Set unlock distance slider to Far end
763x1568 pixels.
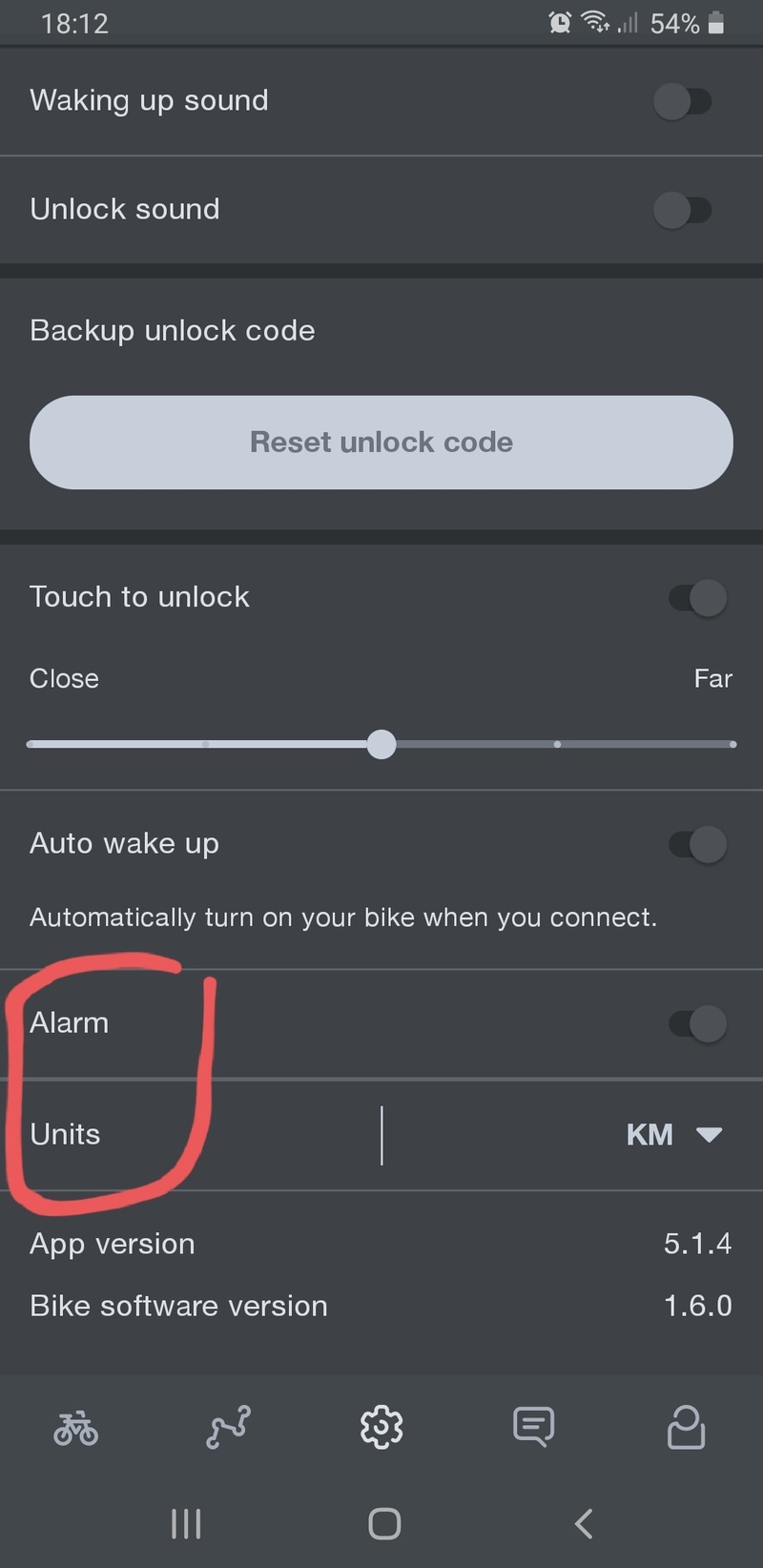click(x=732, y=744)
